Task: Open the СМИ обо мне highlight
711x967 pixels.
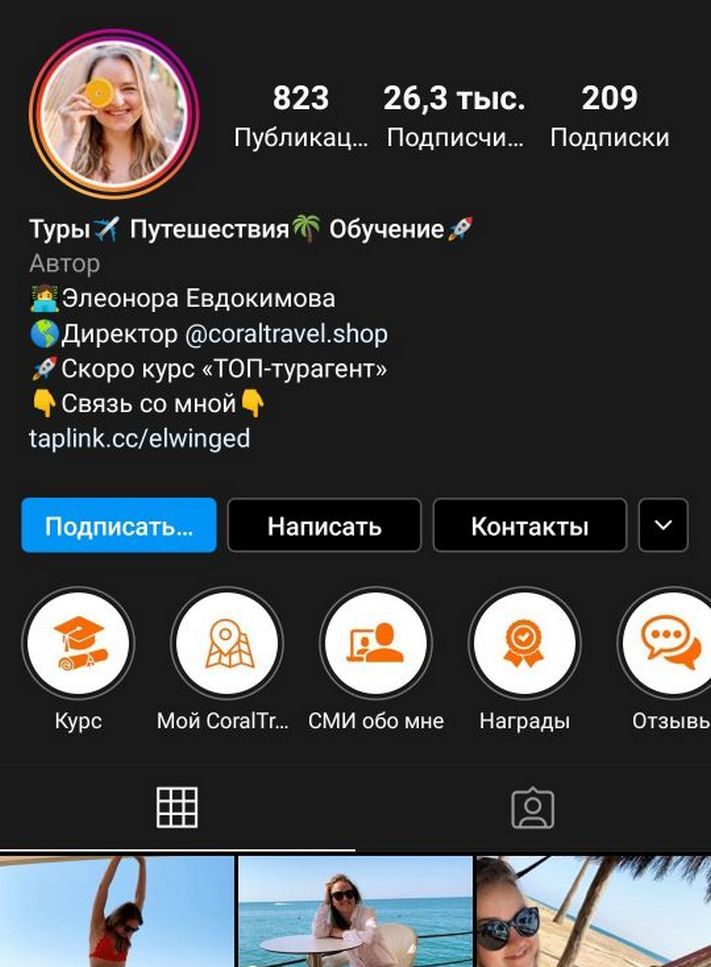Action: (375, 642)
